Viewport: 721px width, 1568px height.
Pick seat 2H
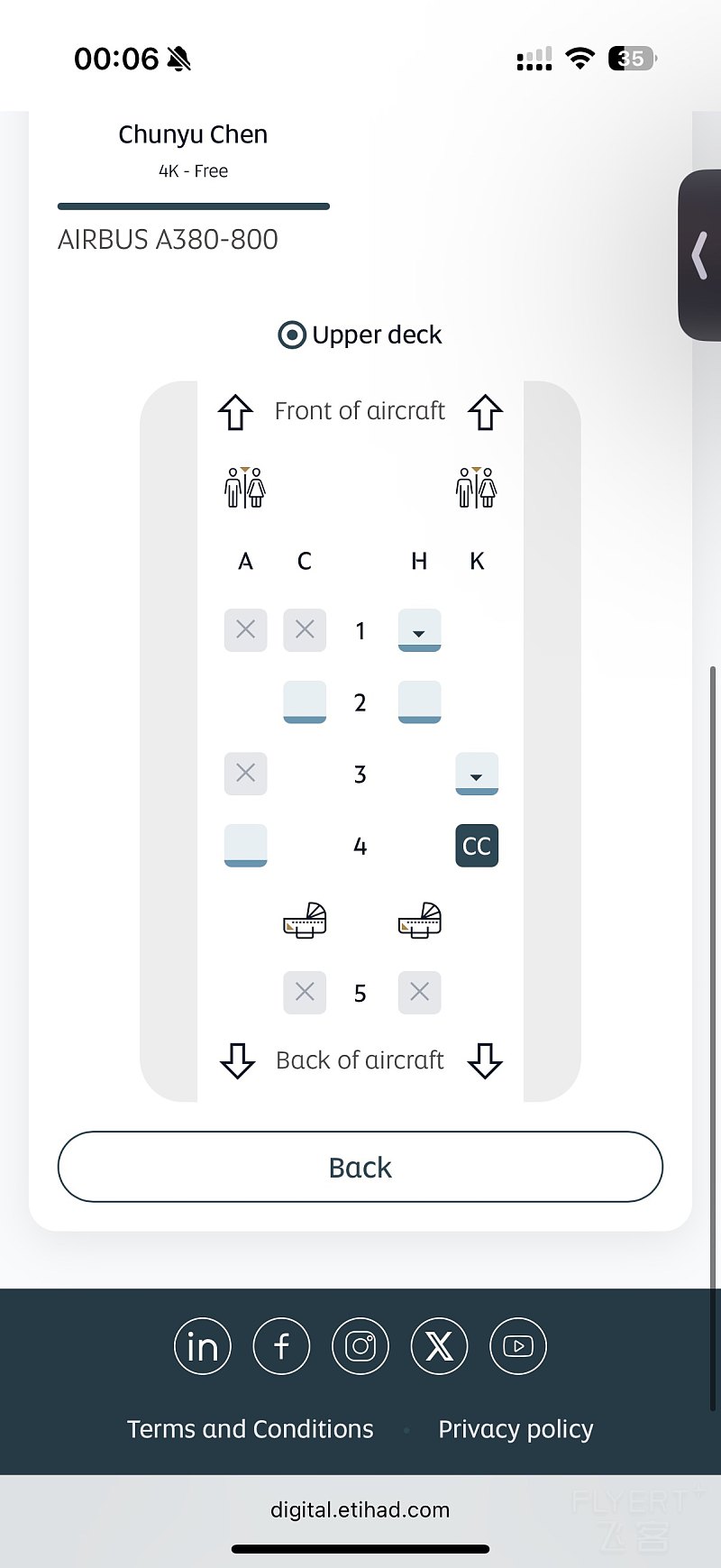(419, 701)
